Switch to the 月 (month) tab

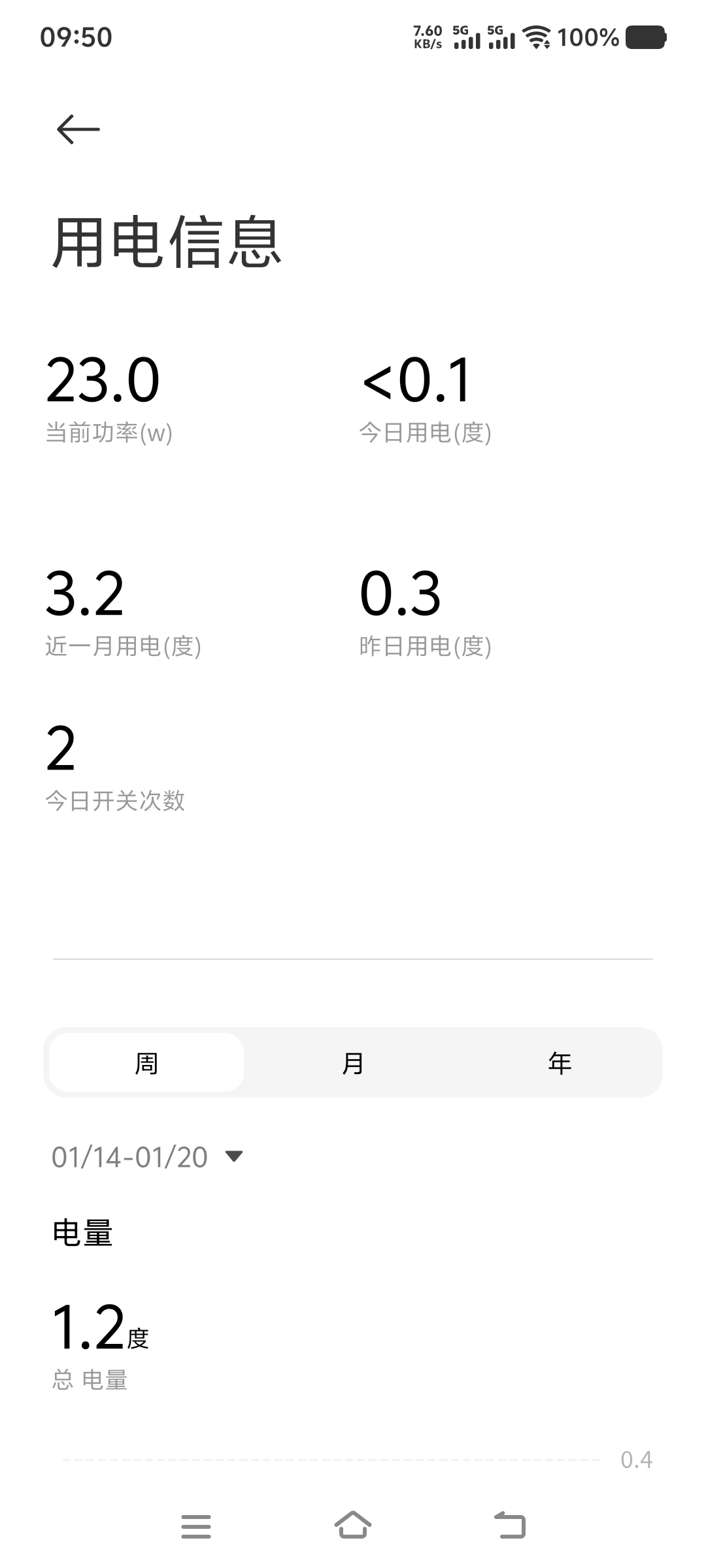coord(353,1063)
